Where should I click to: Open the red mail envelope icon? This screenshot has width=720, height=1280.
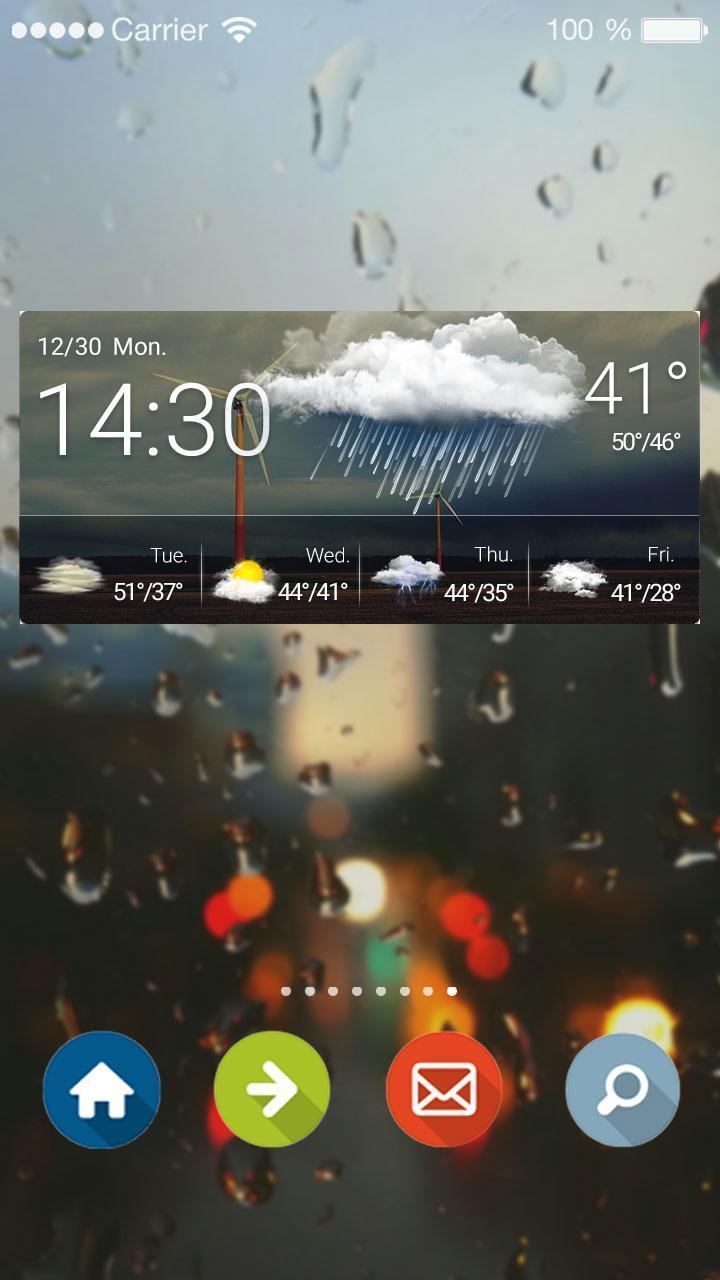tap(444, 1090)
